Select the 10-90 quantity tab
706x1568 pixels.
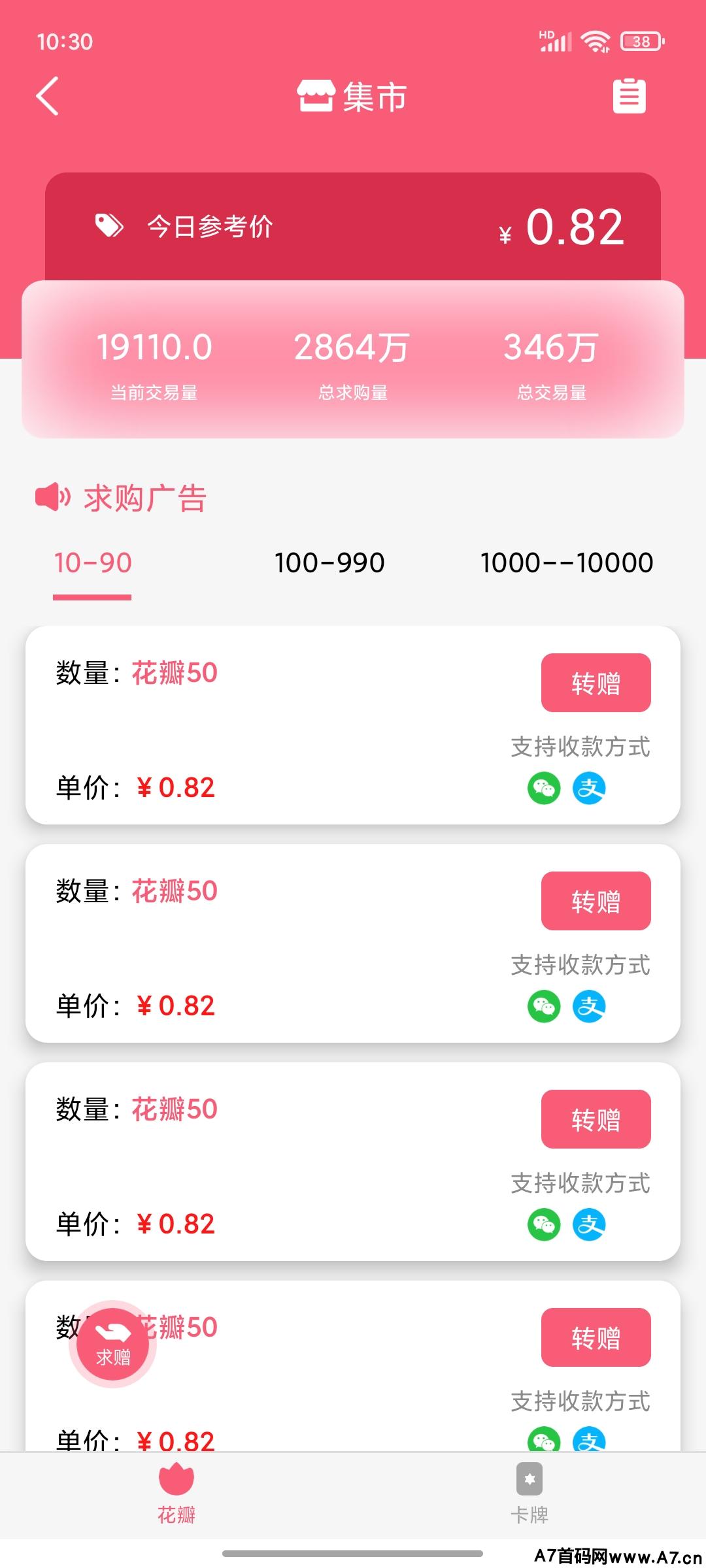[x=93, y=563]
